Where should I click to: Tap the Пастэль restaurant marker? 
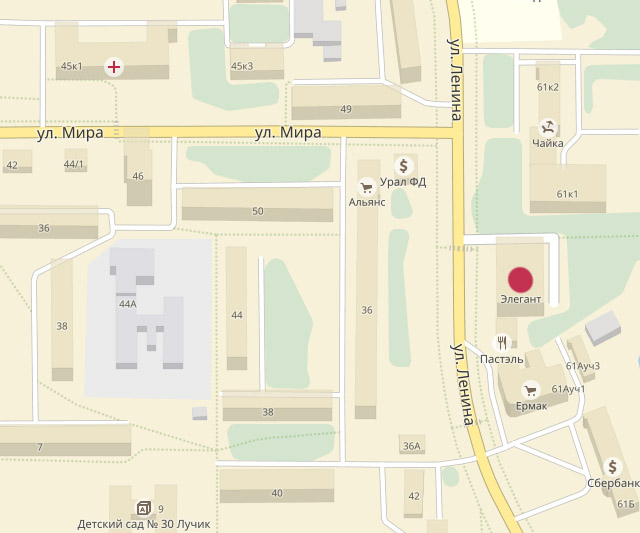click(502, 341)
